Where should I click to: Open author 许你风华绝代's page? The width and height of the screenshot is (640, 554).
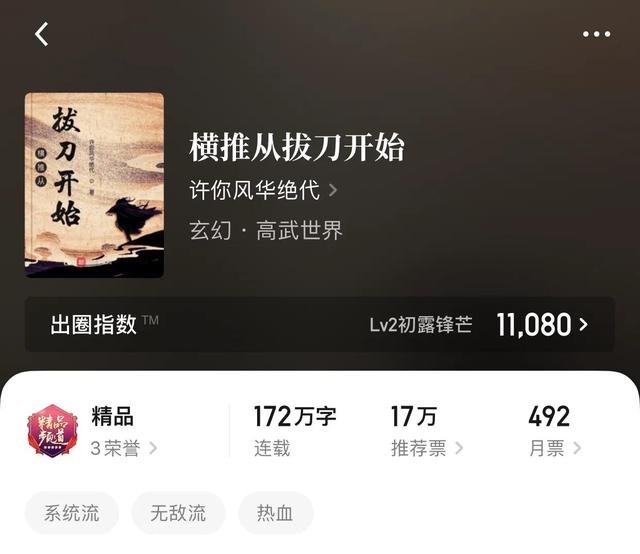click(x=264, y=189)
